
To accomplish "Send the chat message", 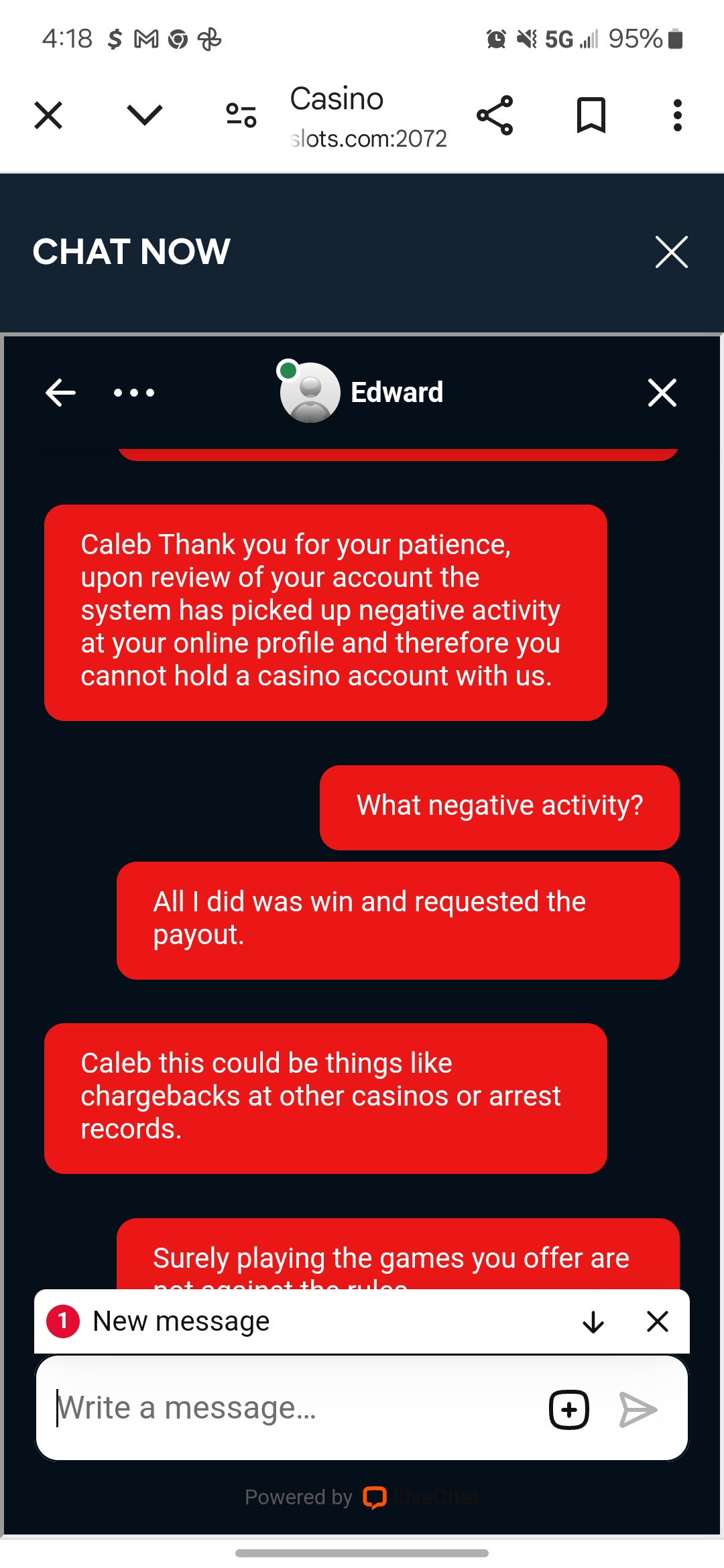I will click(x=638, y=1410).
